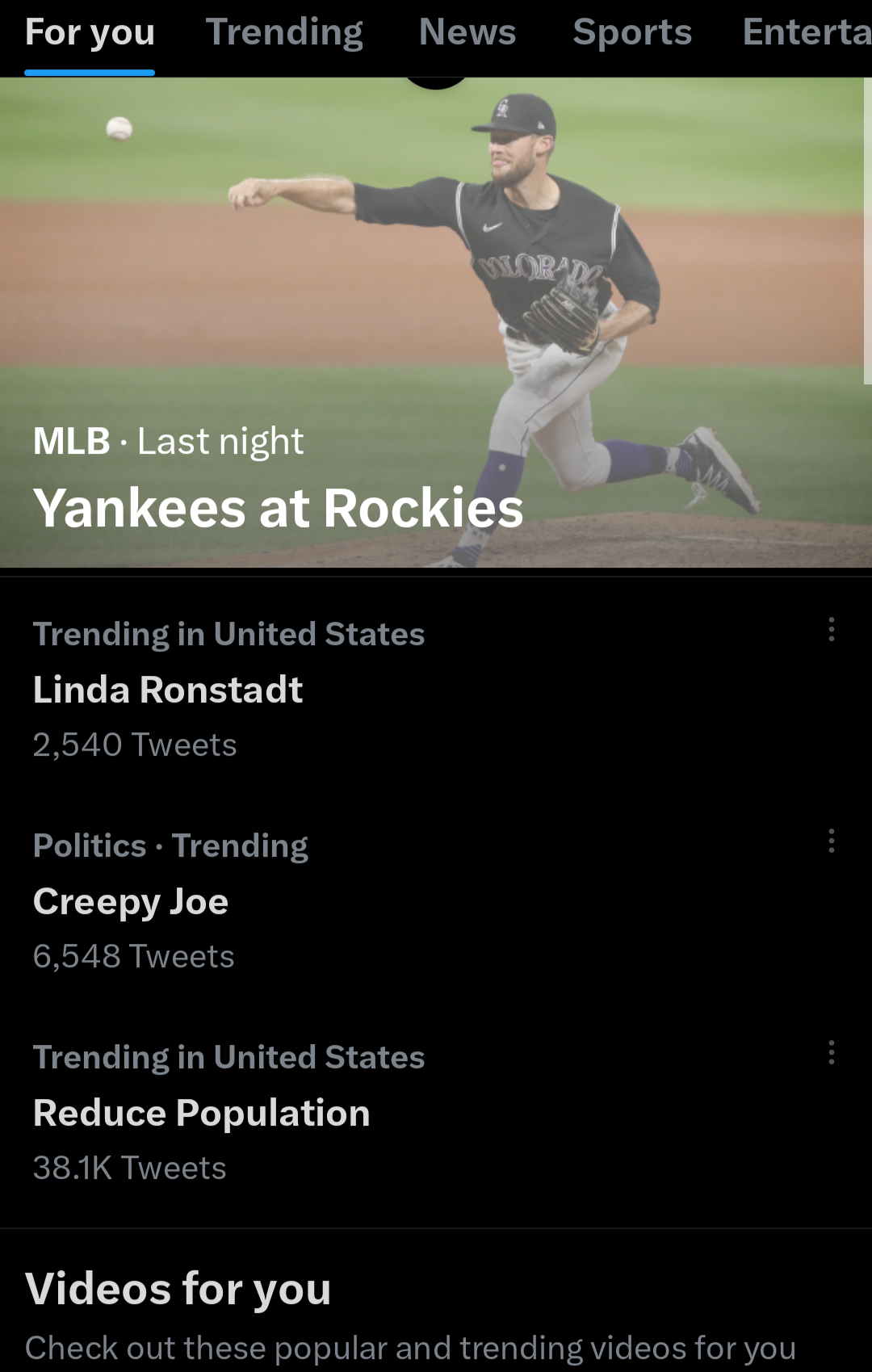Switch to the Trending tab
872x1372 pixels.
tap(284, 33)
